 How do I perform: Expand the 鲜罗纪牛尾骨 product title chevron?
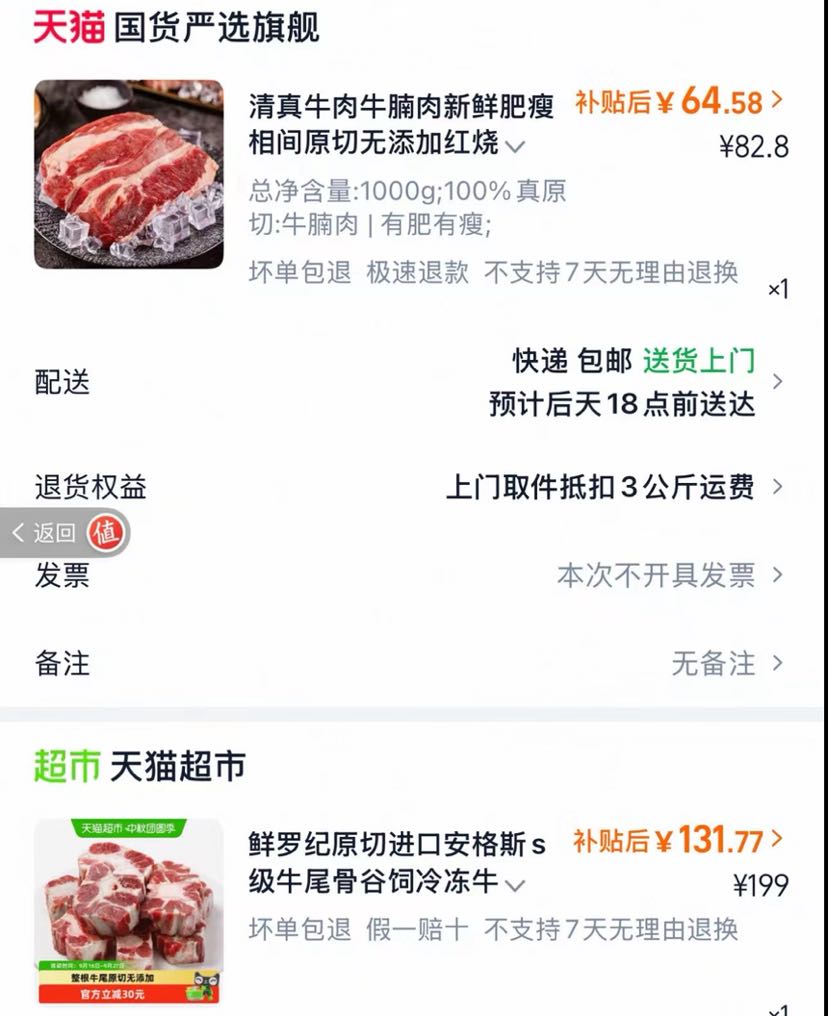pos(515,885)
